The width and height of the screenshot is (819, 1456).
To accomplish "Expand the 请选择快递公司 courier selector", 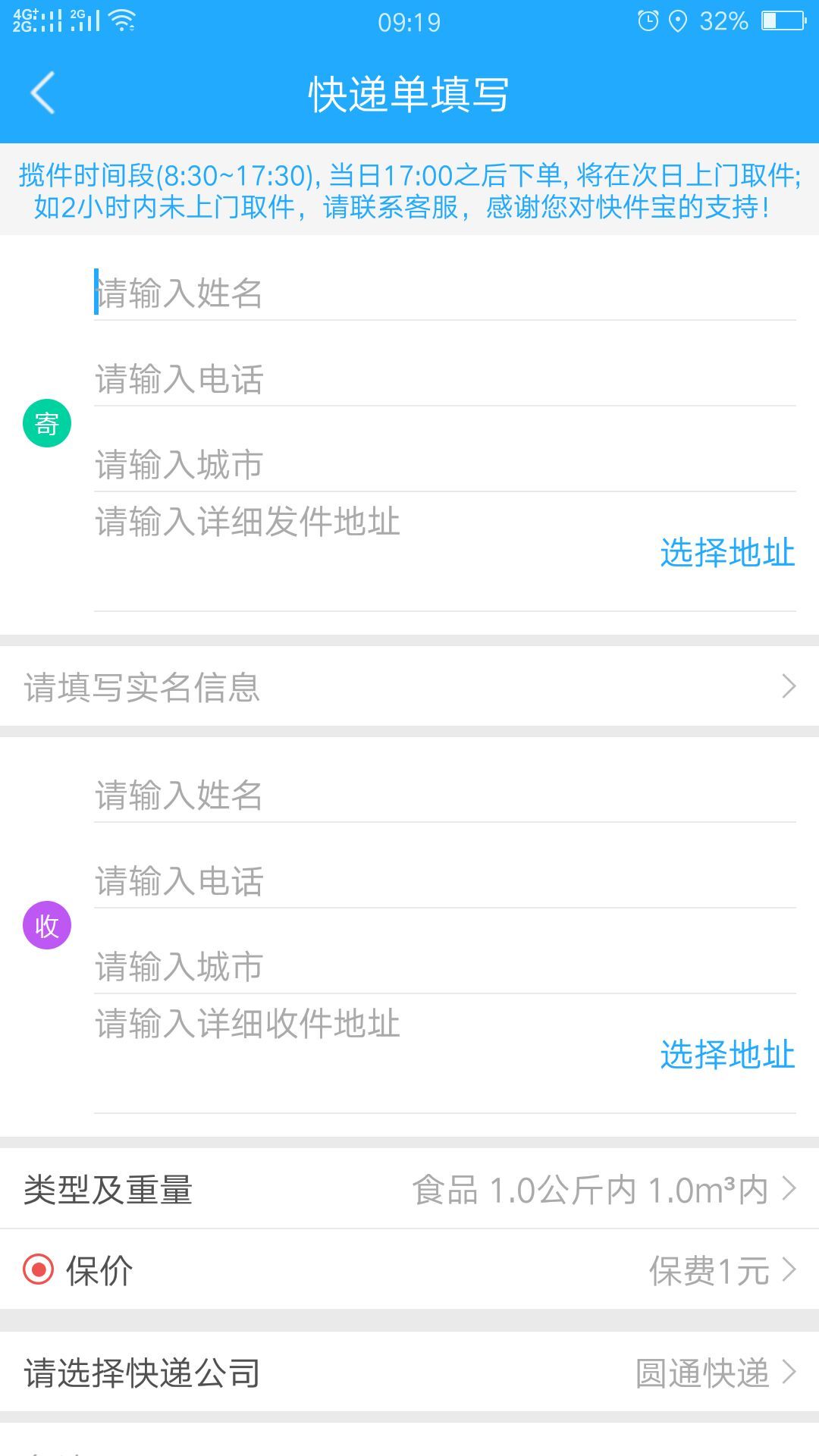I will pyautogui.click(x=409, y=1373).
